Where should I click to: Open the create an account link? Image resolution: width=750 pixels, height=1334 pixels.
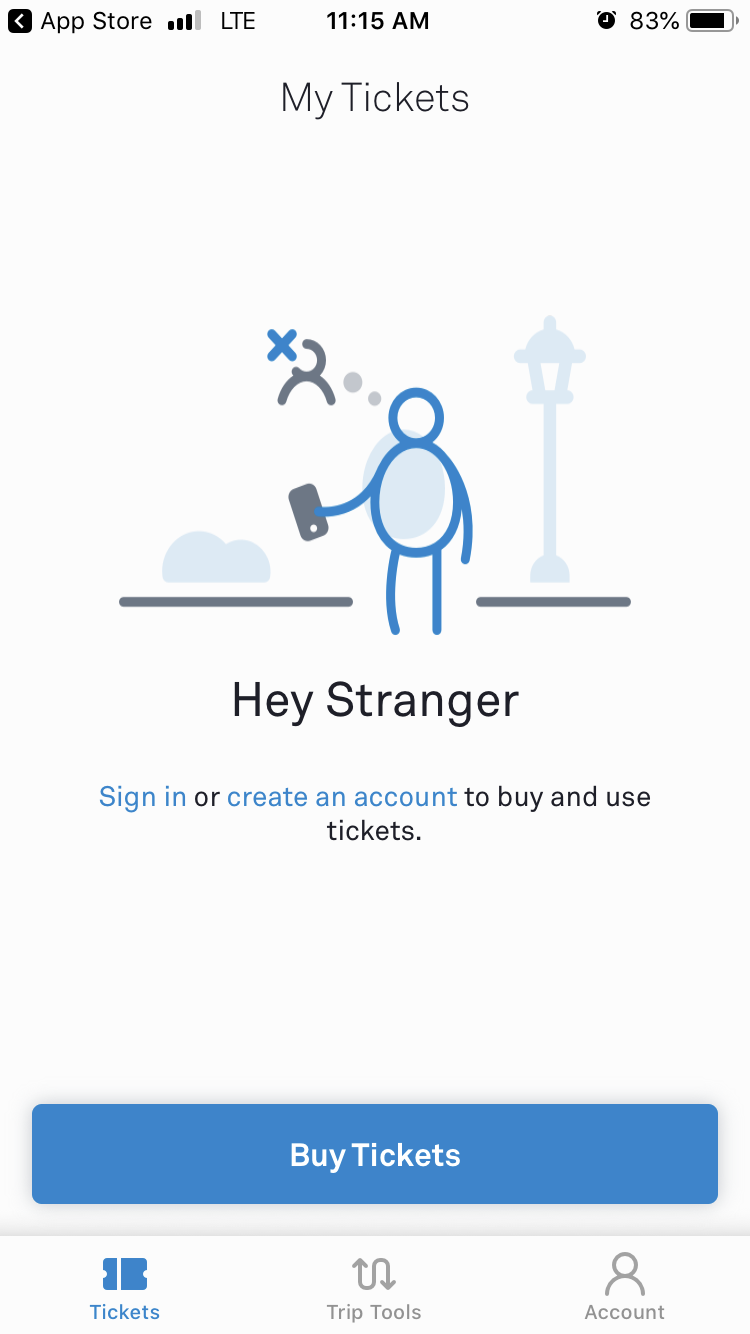pos(341,797)
